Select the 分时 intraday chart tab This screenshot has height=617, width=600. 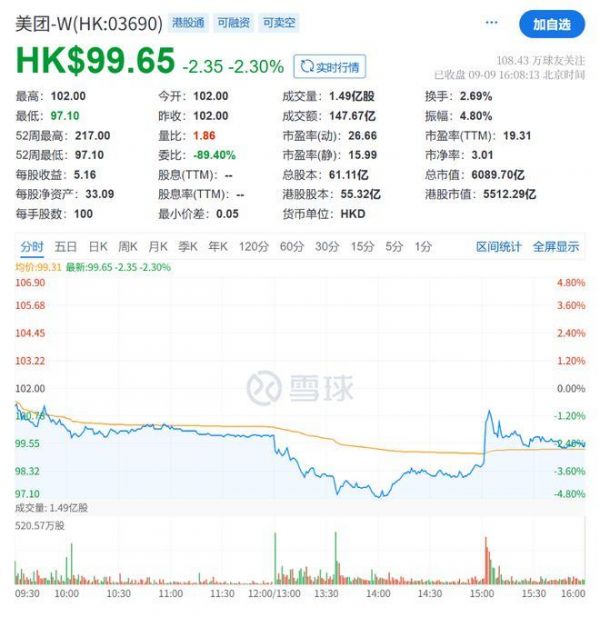click(32, 246)
